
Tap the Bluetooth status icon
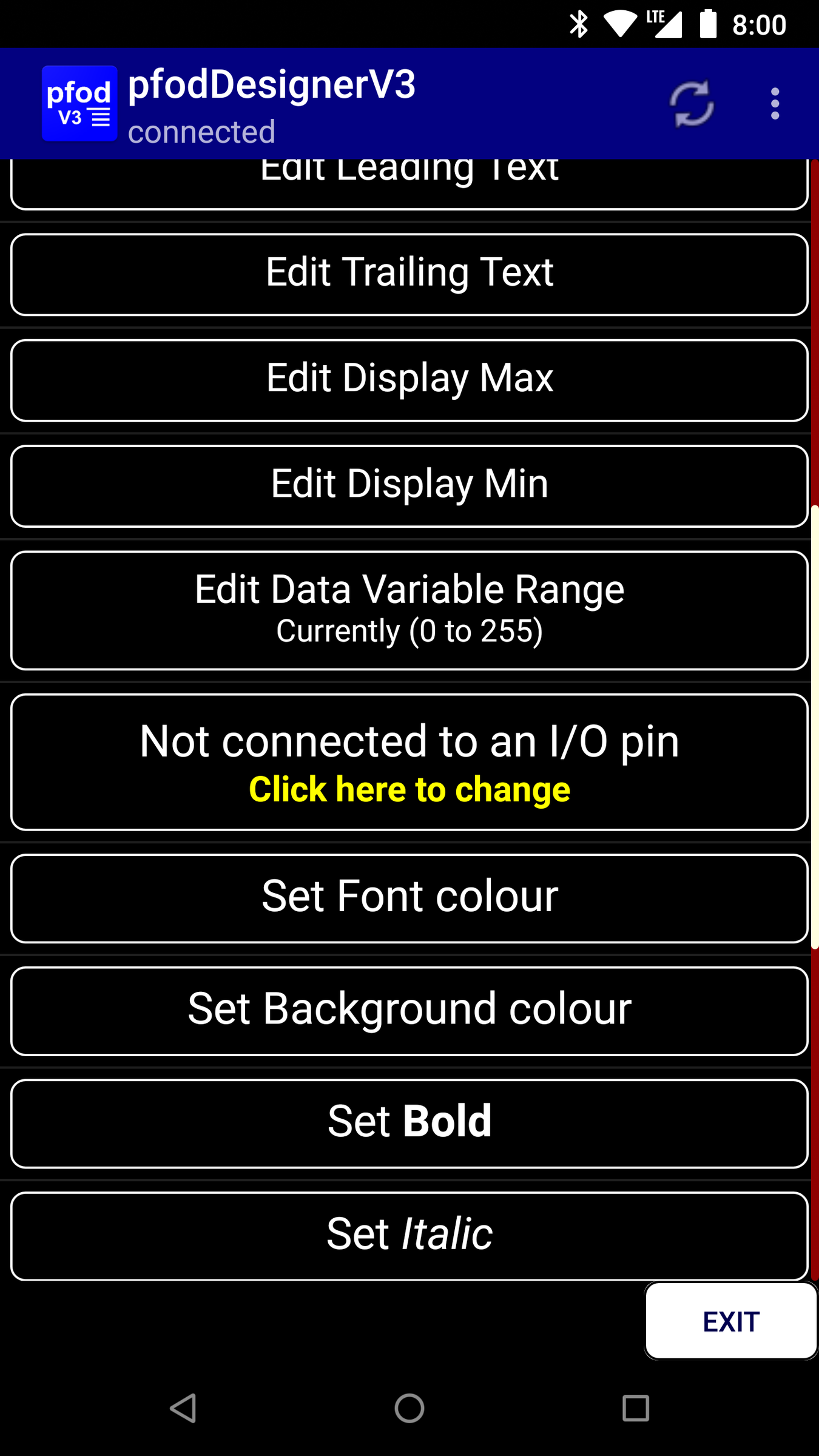tap(580, 23)
